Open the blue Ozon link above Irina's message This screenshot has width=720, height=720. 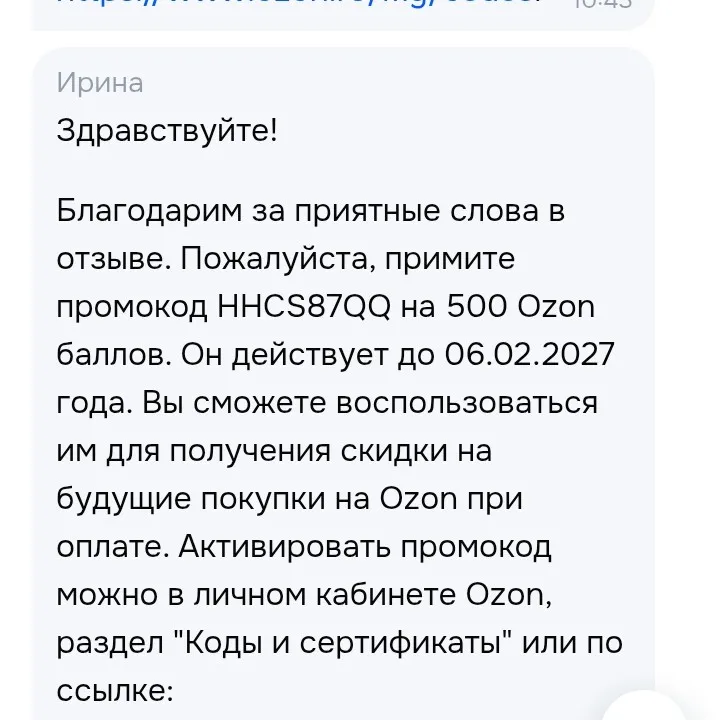(x=299, y=4)
